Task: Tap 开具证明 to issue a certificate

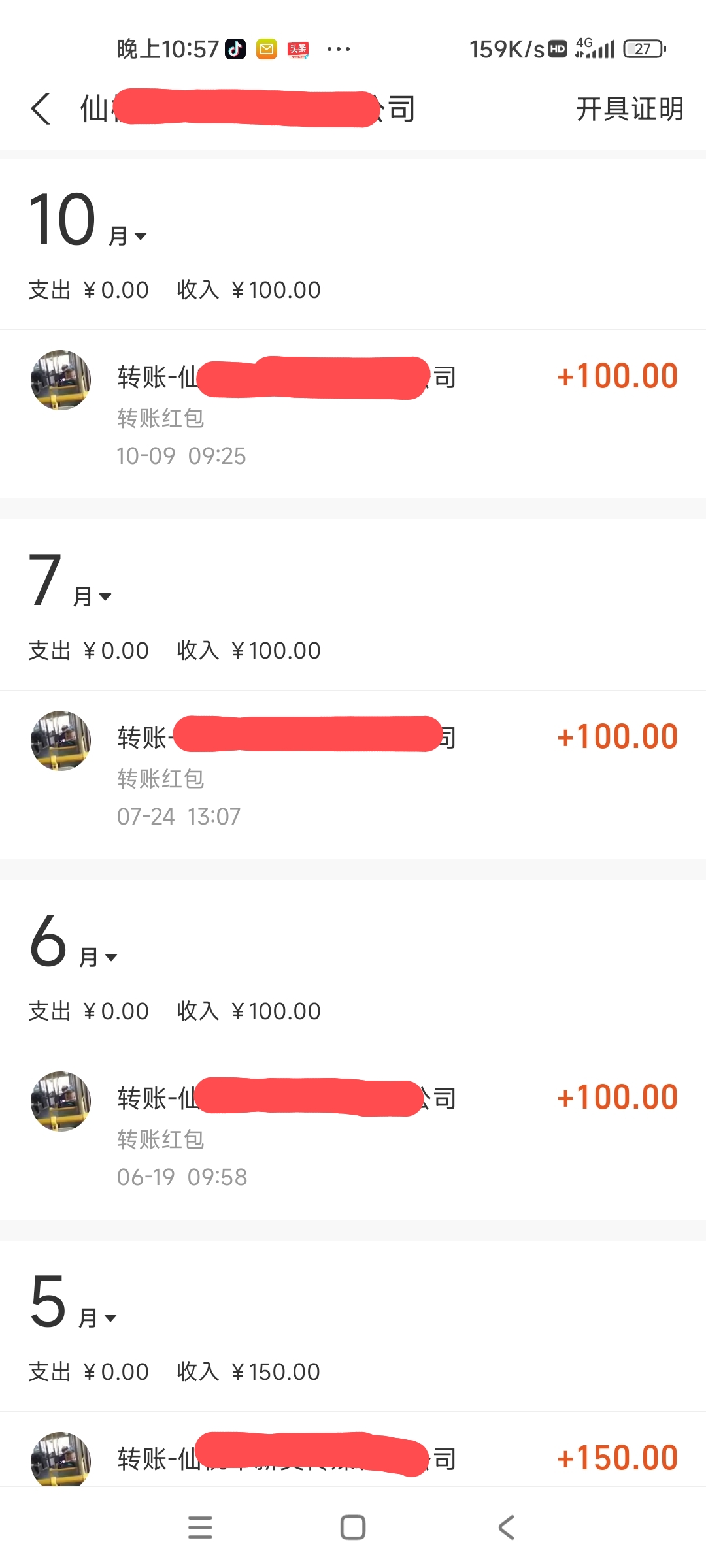Action: (x=629, y=108)
